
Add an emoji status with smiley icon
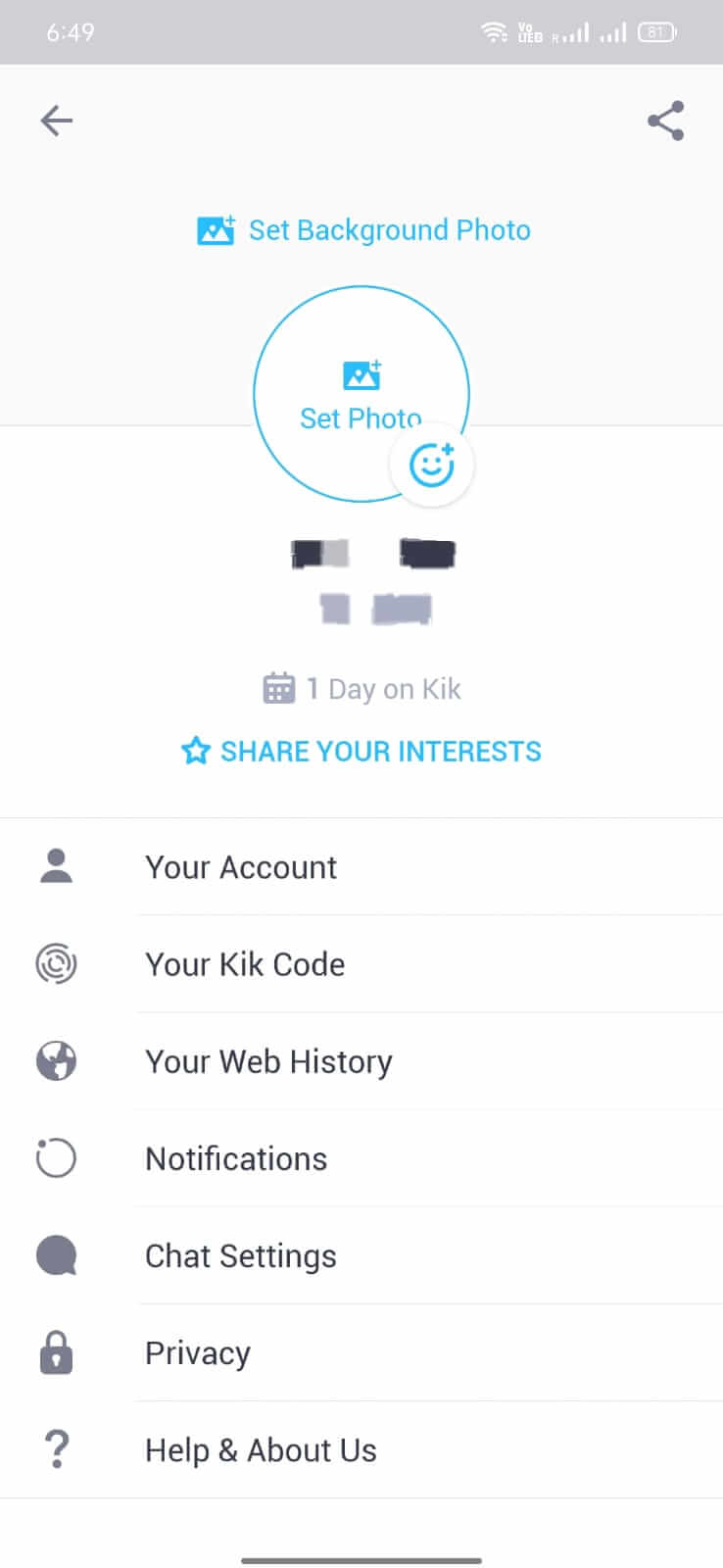[432, 465]
